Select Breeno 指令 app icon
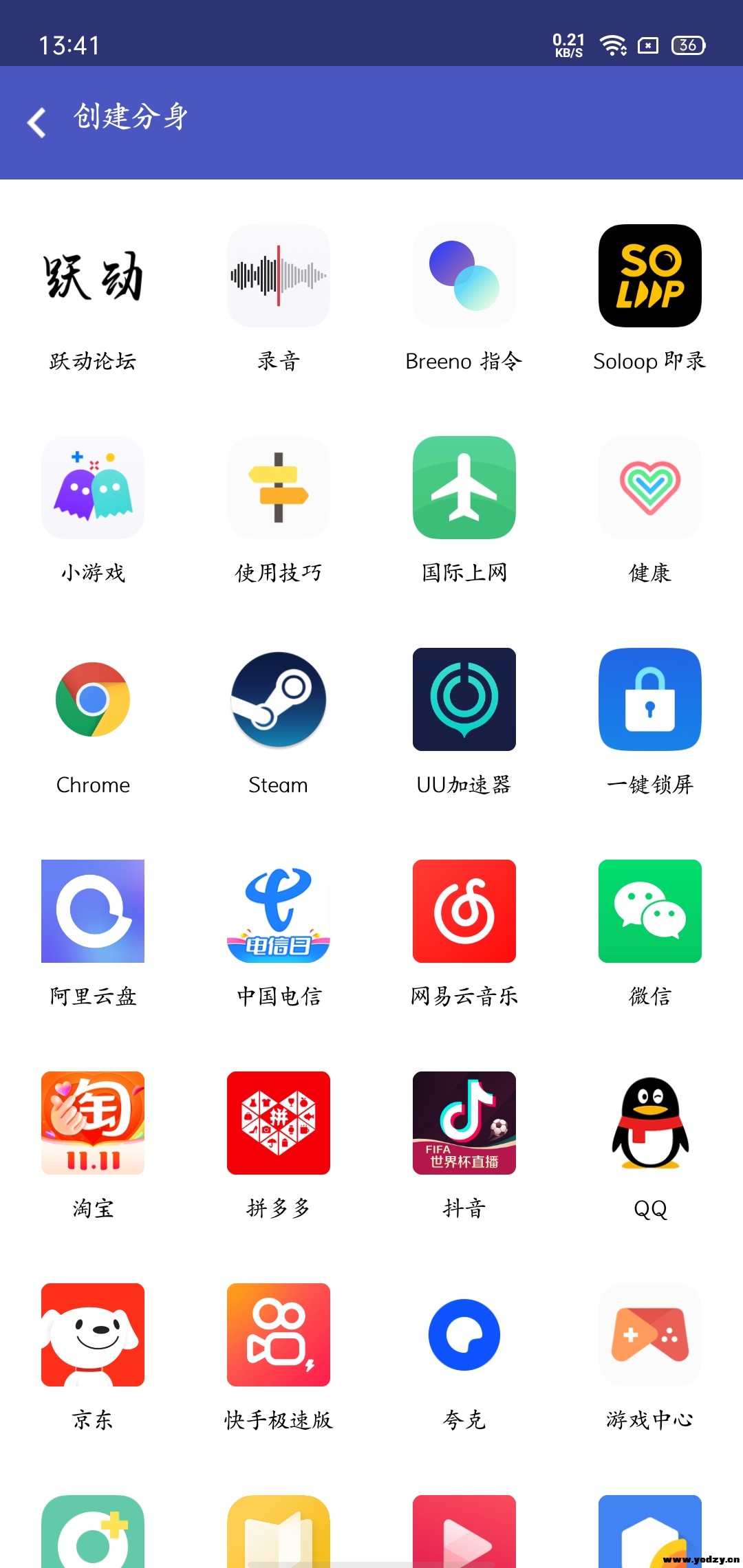 [464, 275]
